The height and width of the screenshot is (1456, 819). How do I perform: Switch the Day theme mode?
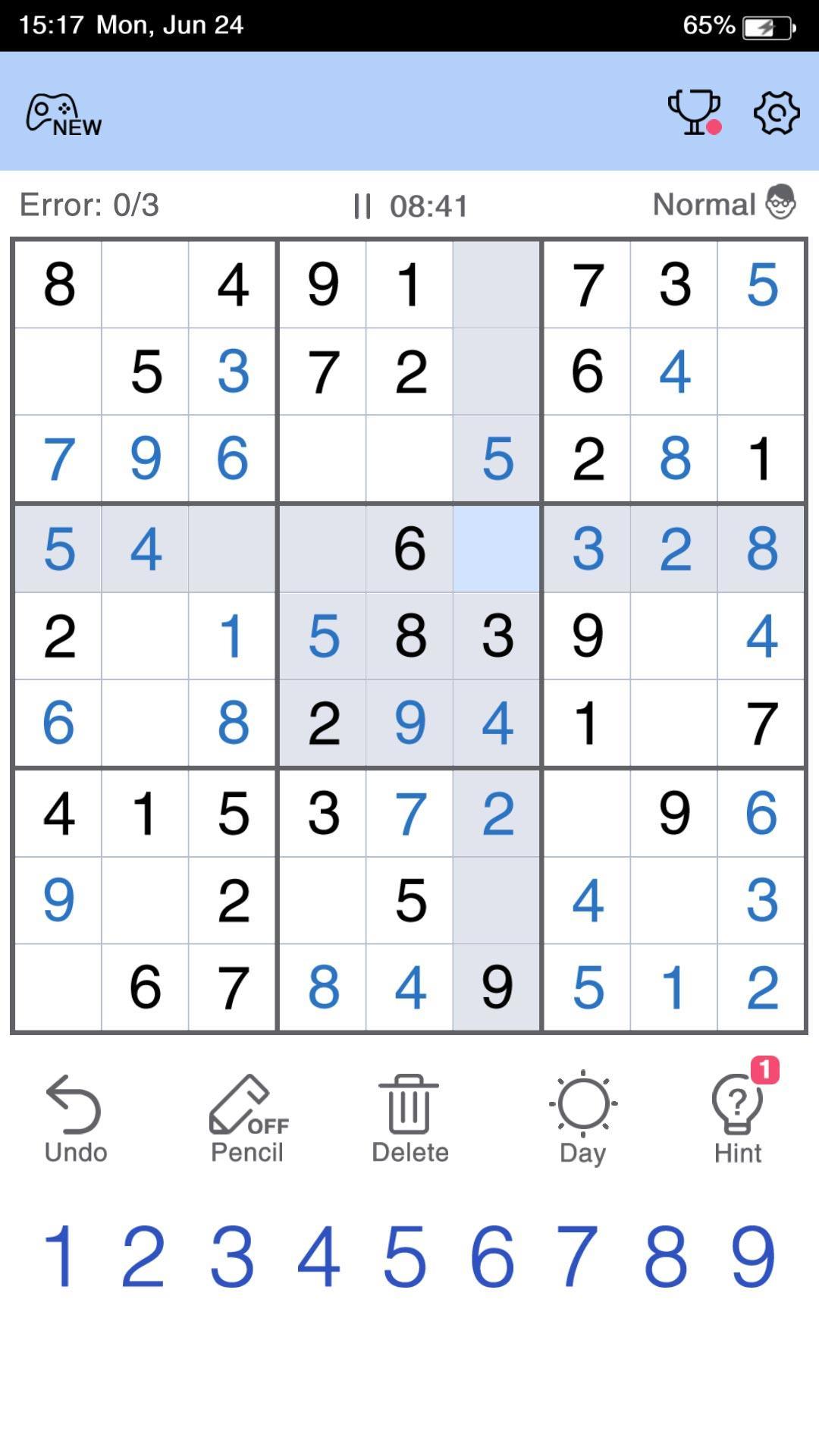582,1119
